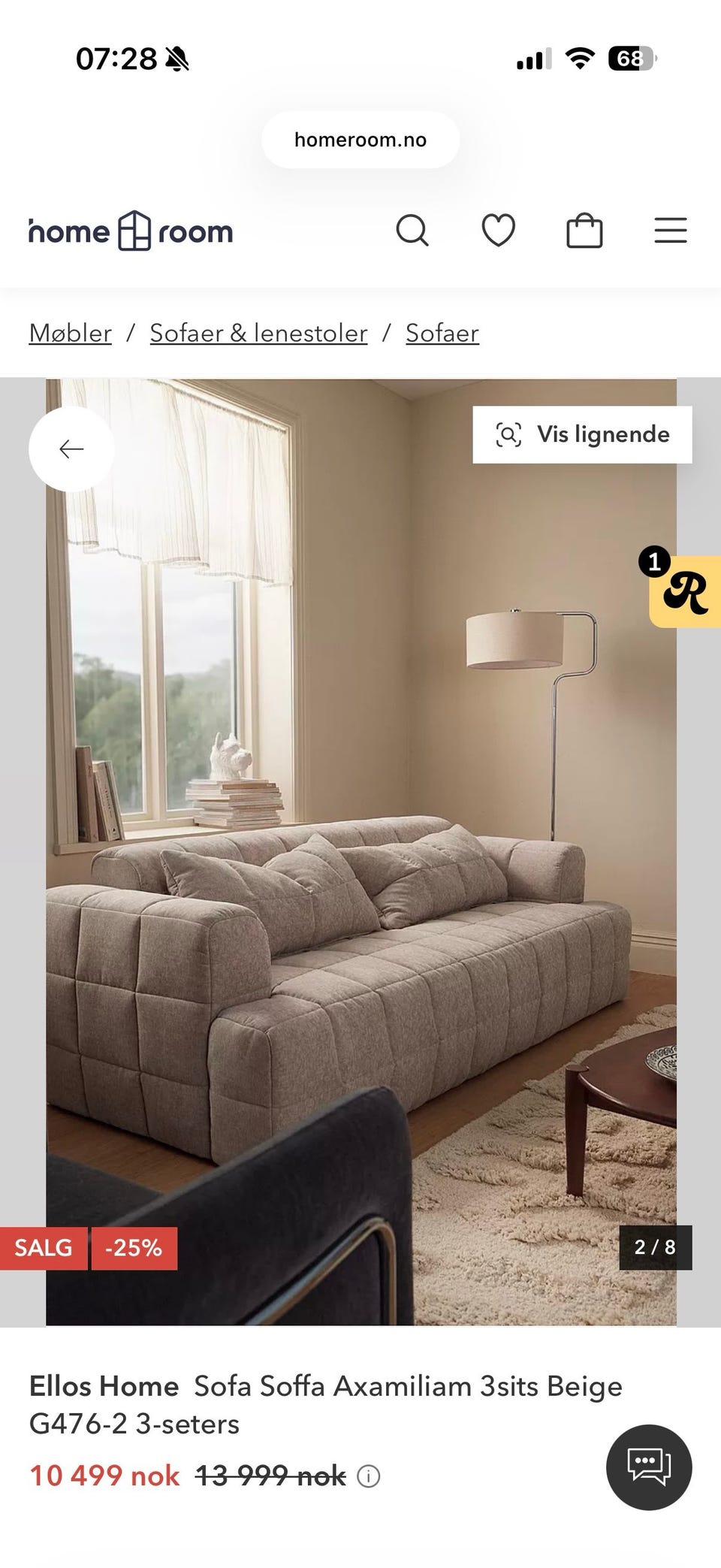Tap the homeroom.no address pill
The image size is (721, 1568).
pos(360,139)
